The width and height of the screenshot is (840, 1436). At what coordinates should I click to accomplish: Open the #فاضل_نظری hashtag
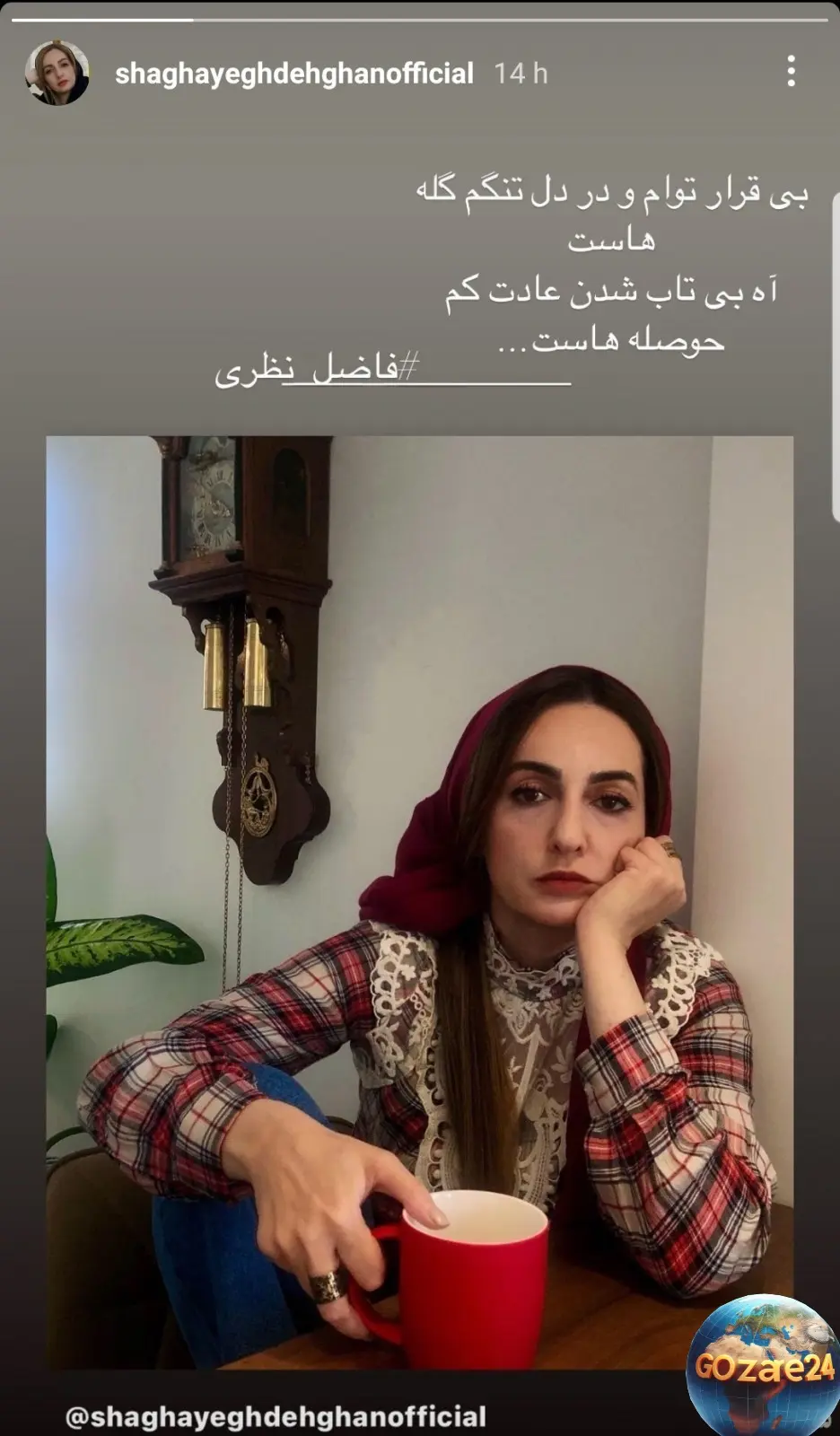318,369
